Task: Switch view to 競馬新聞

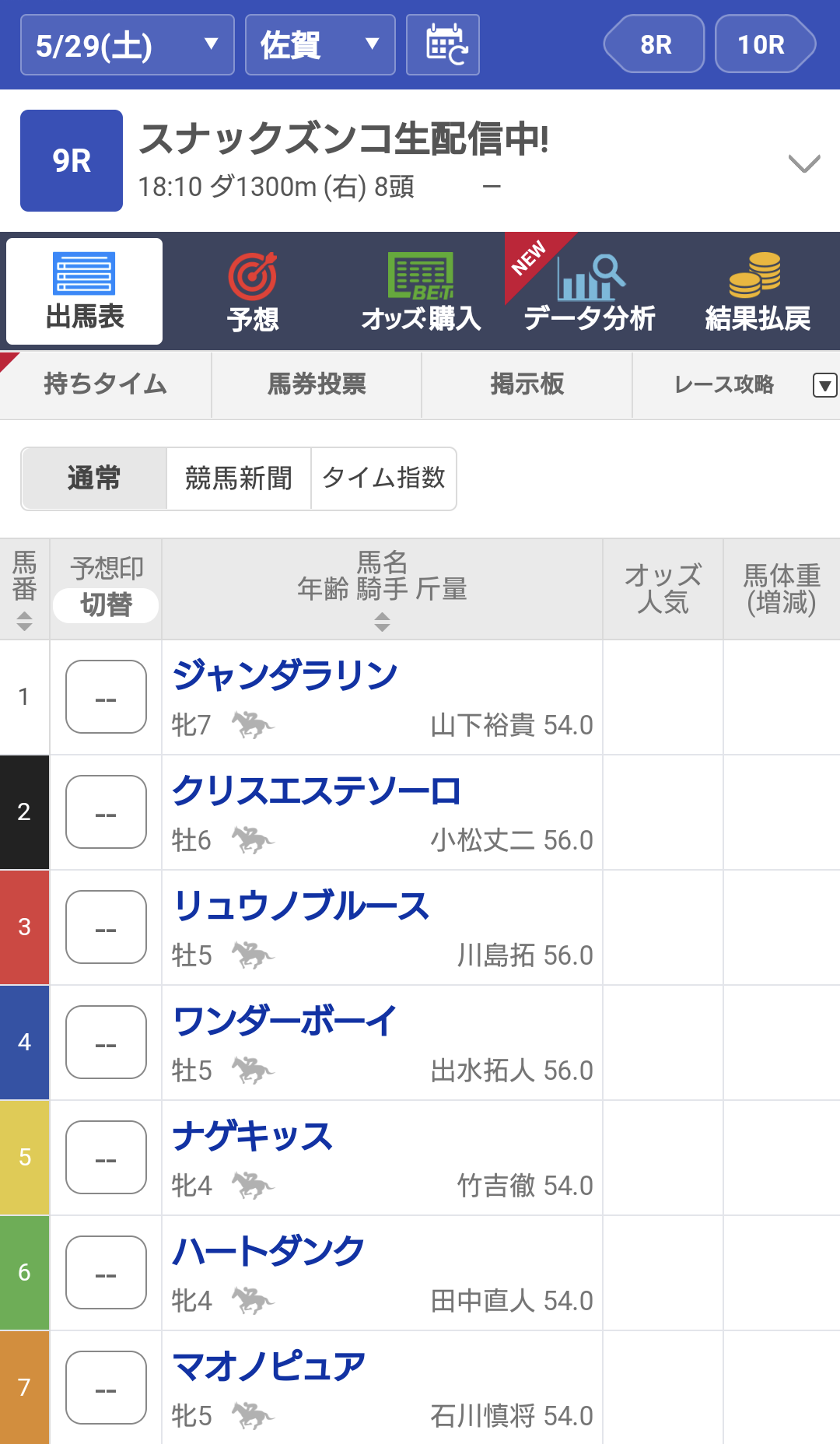Action: click(x=239, y=478)
